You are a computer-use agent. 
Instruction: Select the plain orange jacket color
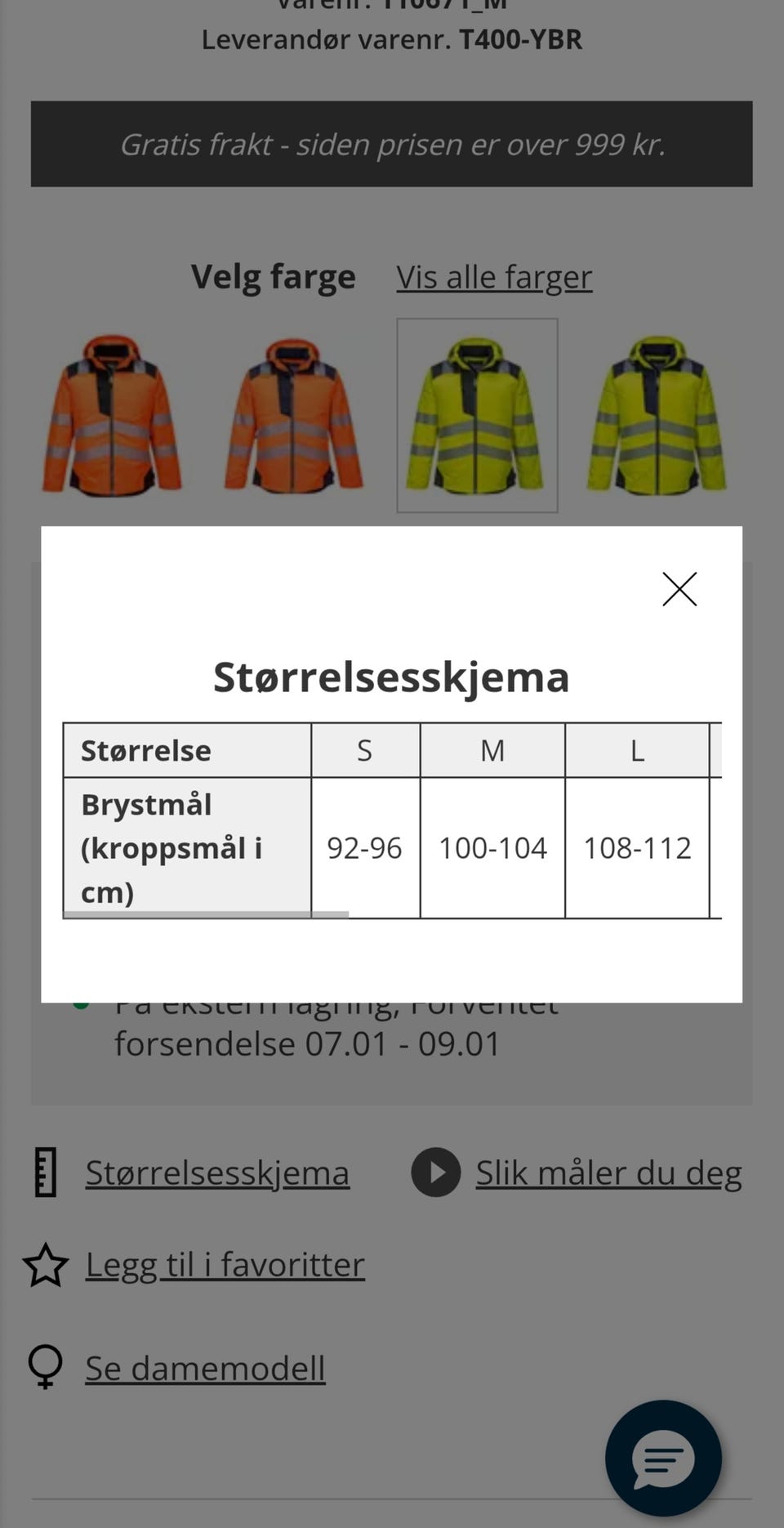click(x=112, y=417)
